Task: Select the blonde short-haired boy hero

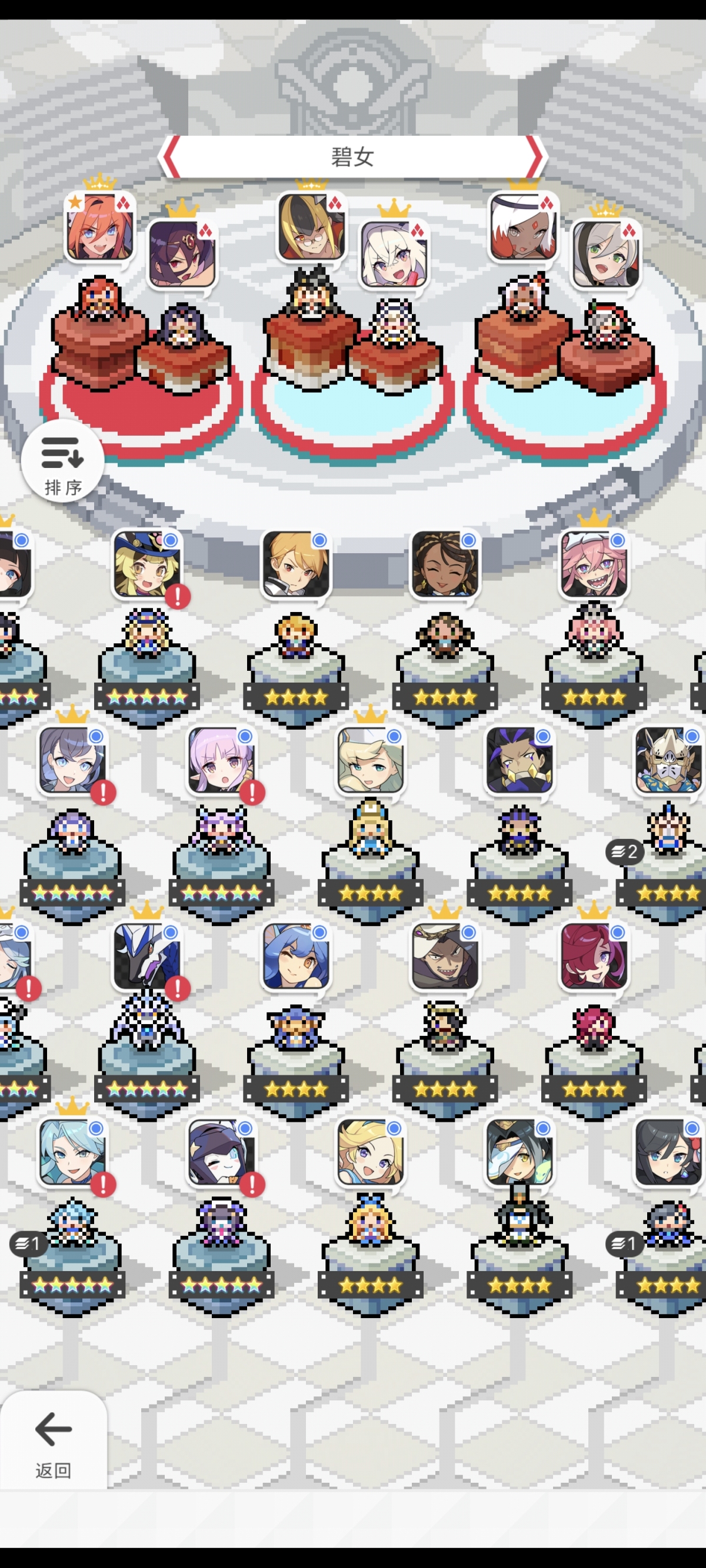Action: coord(296,564)
